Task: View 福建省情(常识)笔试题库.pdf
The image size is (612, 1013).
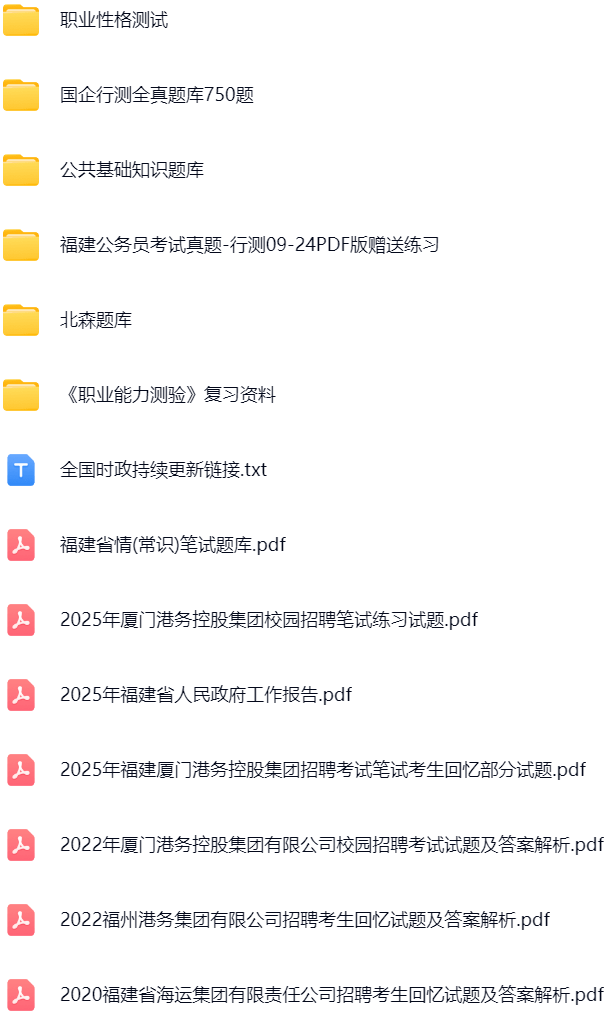Action: 172,545
